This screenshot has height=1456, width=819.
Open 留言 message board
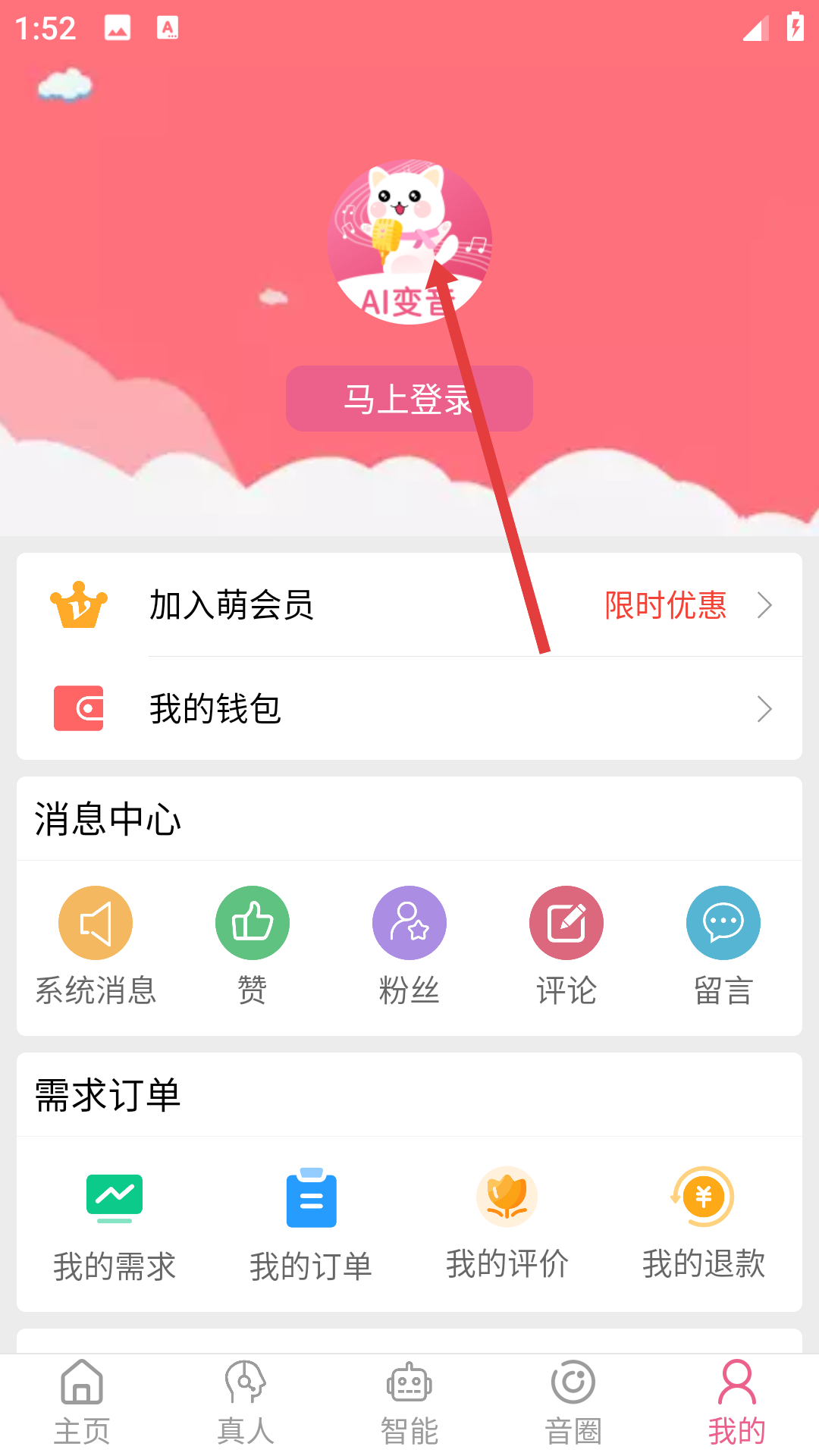[723, 944]
